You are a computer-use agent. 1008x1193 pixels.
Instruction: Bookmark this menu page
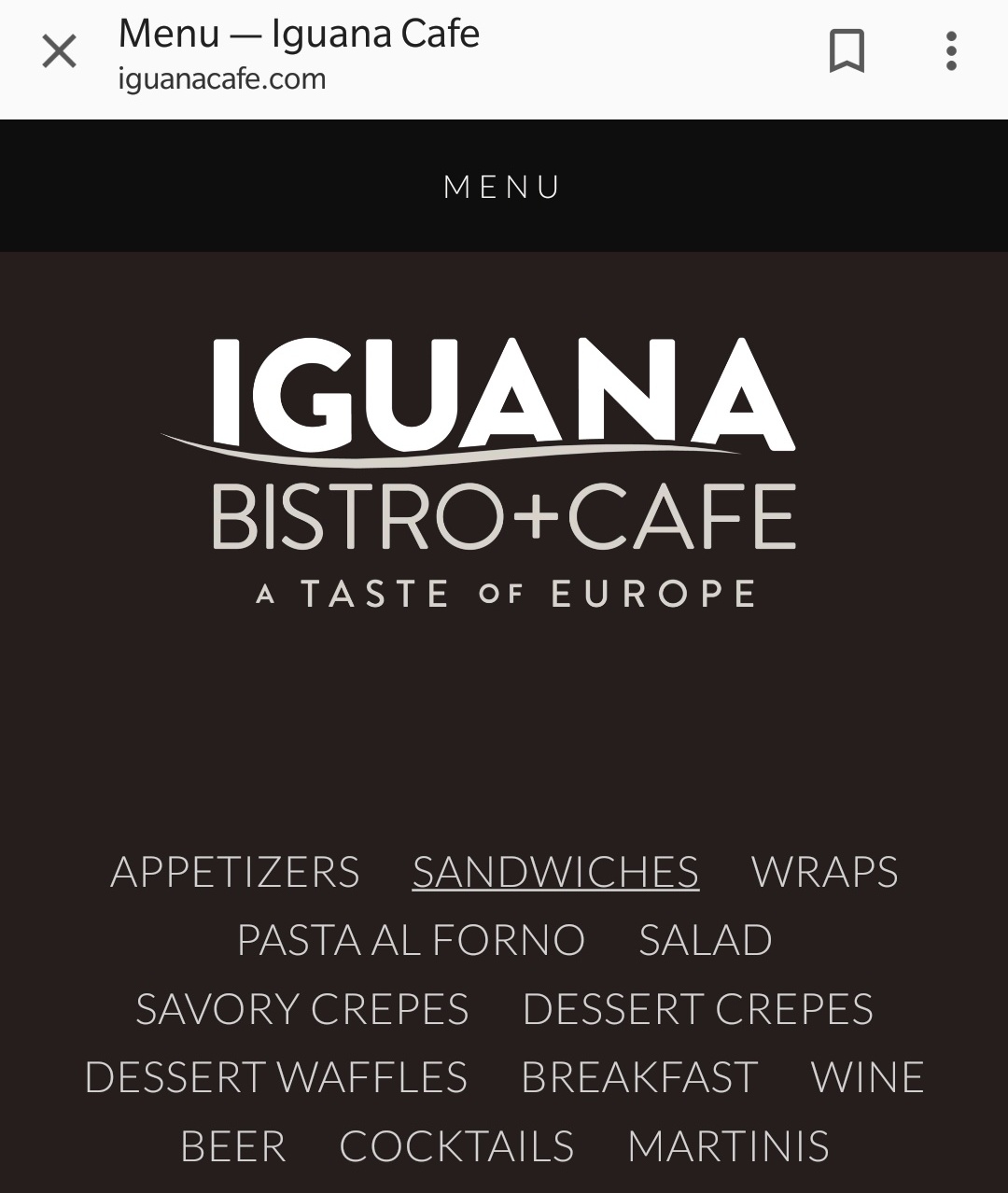[x=847, y=51]
